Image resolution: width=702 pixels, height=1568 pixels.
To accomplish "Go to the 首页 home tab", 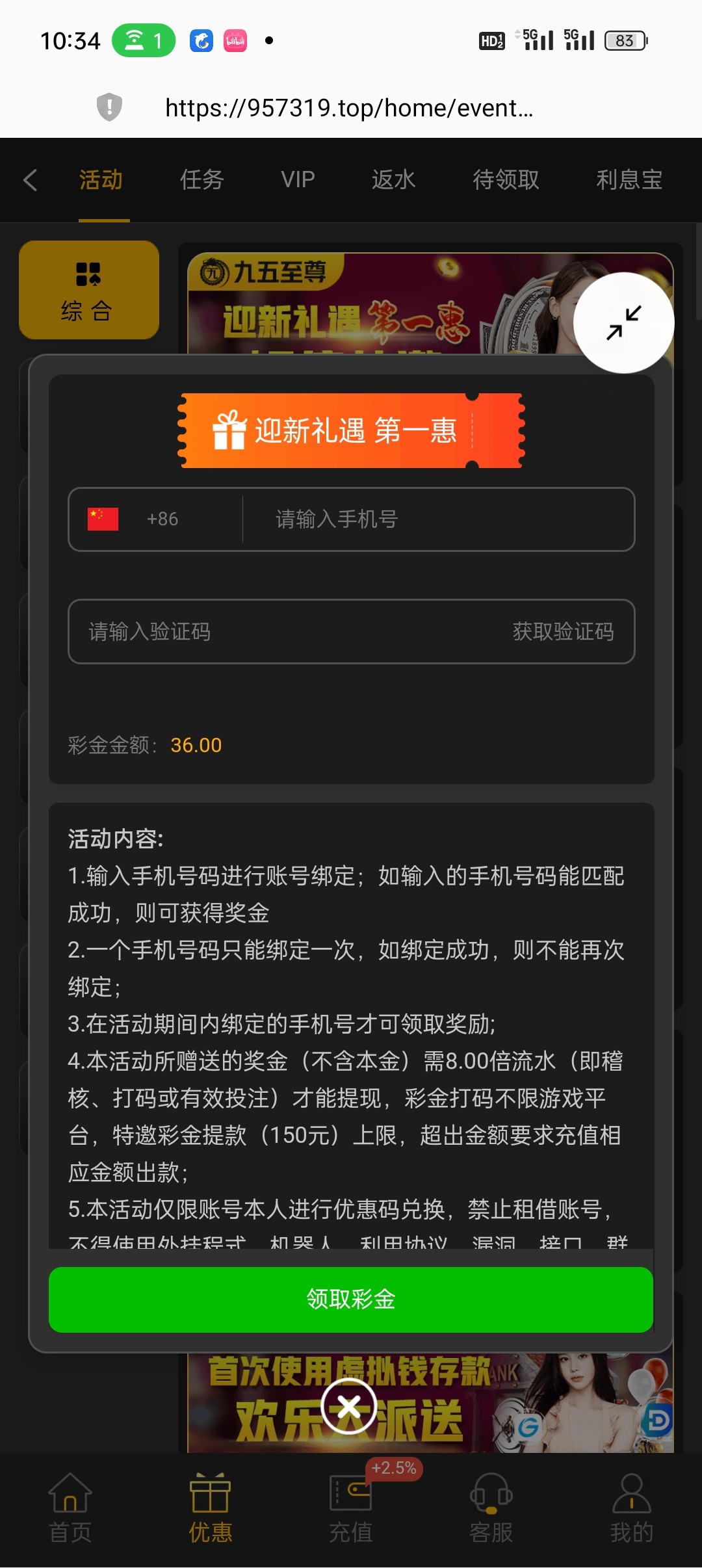I will pos(70,1508).
